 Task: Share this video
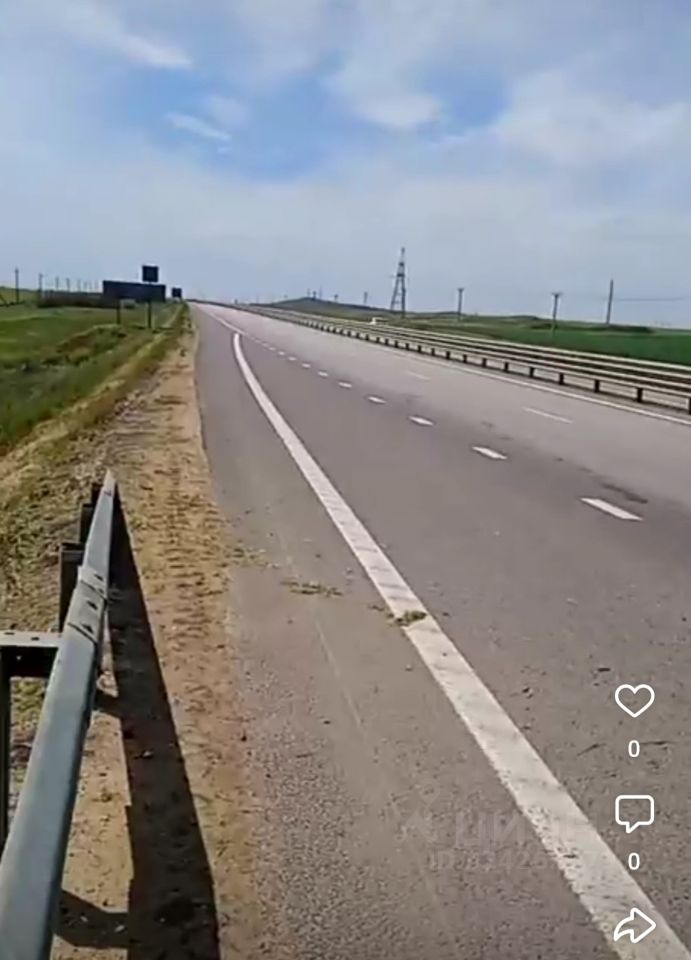point(634,925)
